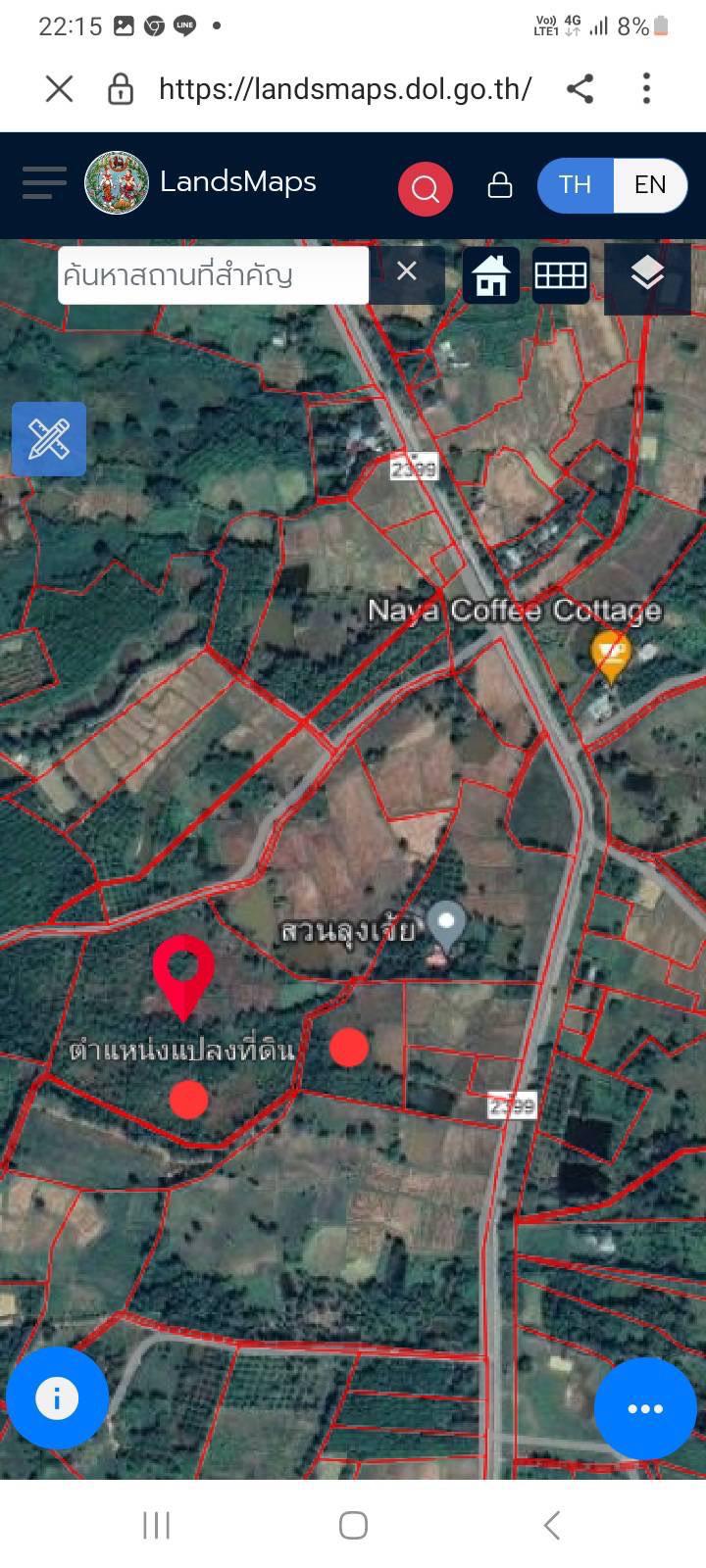
Task: Tap the grid map tool
Action: pyautogui.click(x=561, y=275)
